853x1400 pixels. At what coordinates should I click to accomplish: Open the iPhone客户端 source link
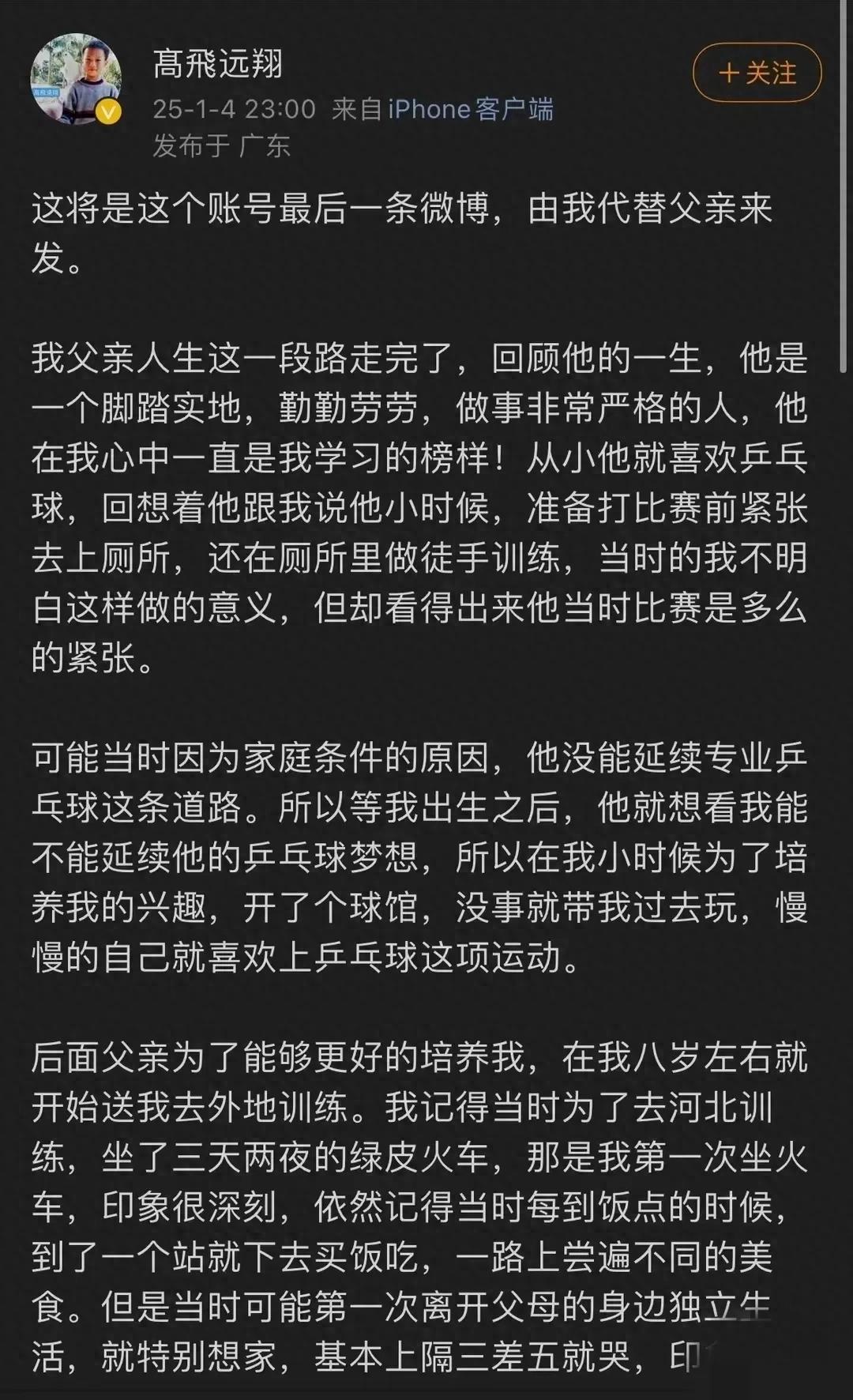470,109
